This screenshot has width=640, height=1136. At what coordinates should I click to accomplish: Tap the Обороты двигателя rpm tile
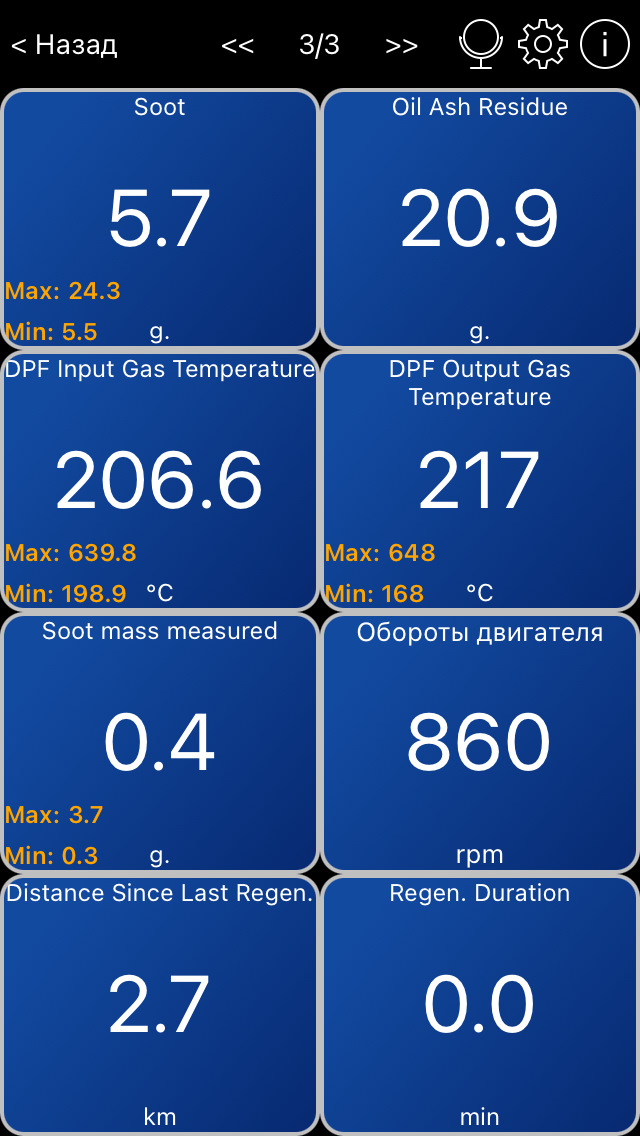click(480, 743)
